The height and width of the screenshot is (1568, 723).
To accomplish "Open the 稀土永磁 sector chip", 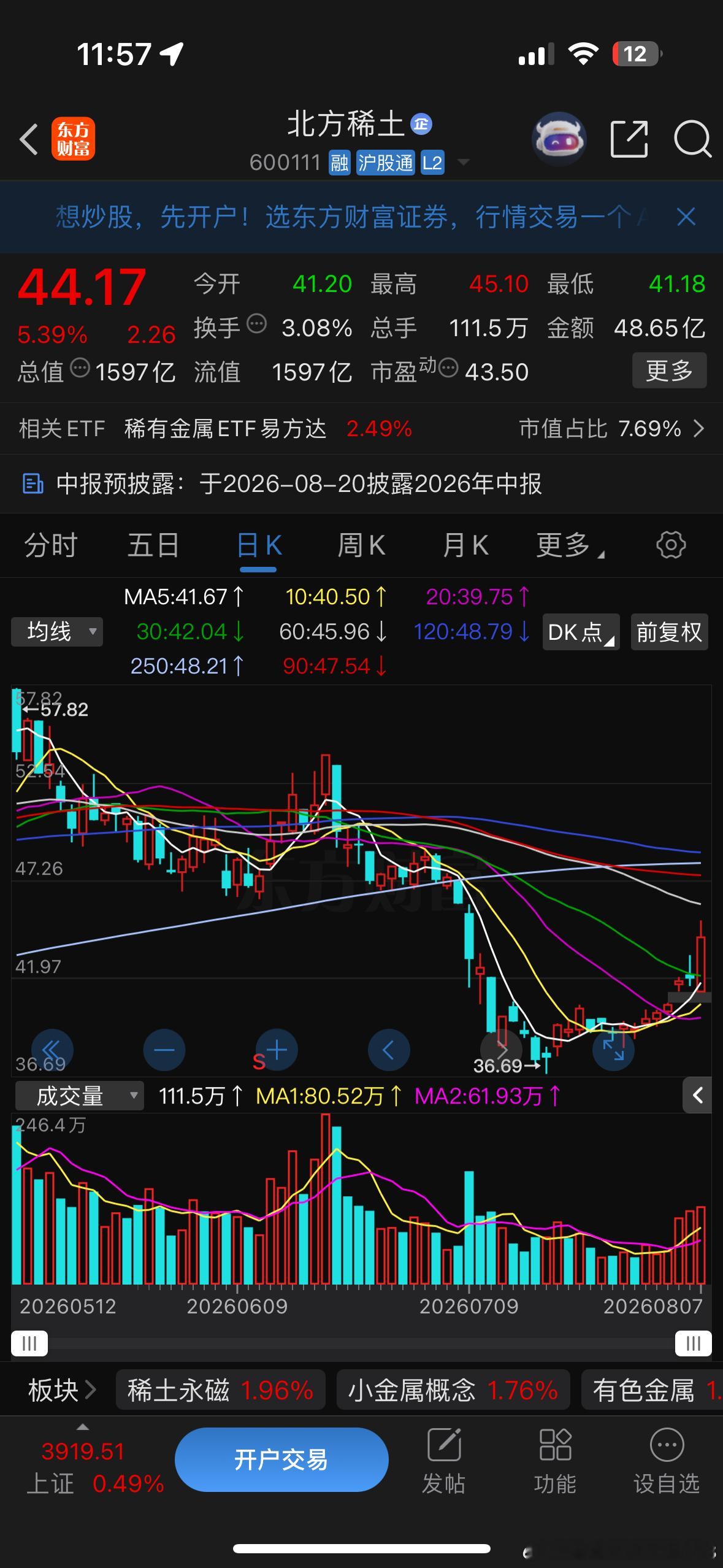I will point(220,1390).
